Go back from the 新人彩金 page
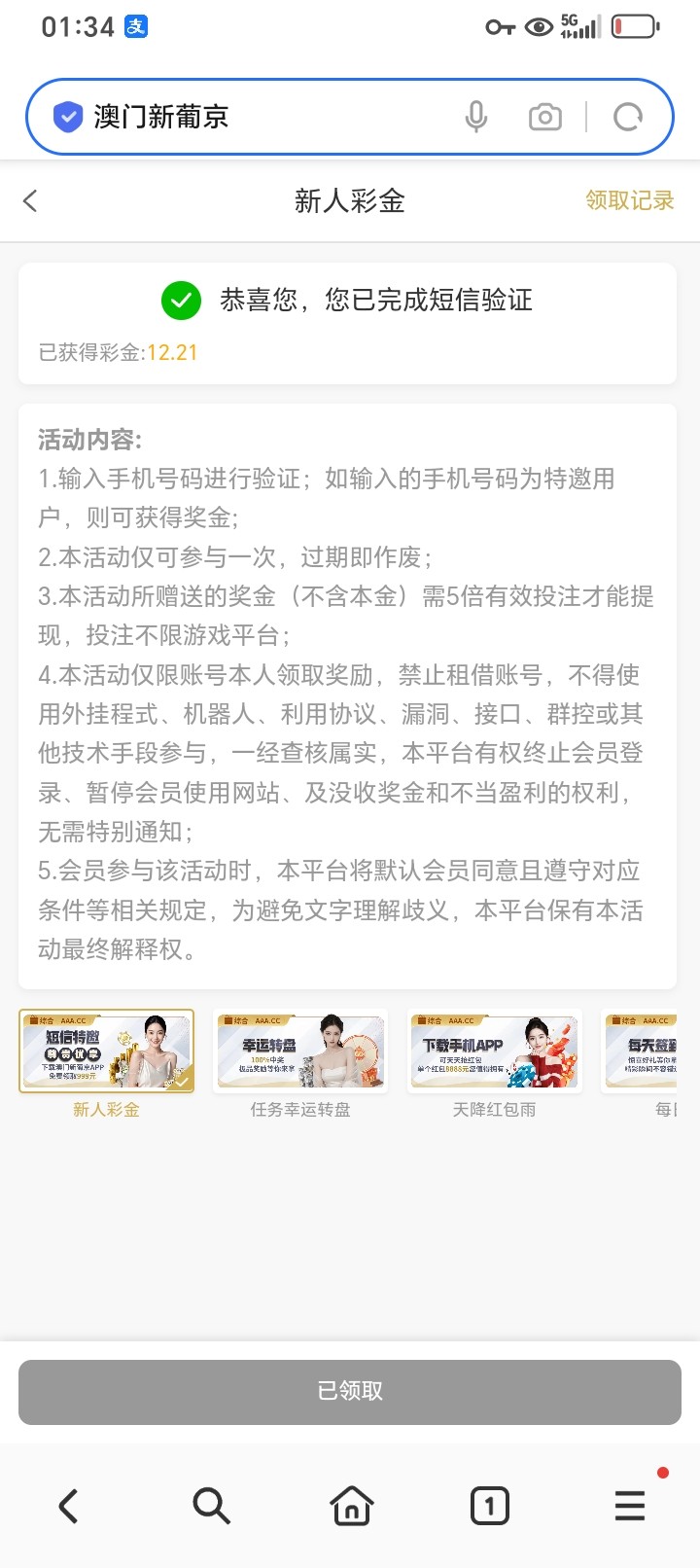The width and height of the screenshot is (700, 1568). tap(31, 201)
